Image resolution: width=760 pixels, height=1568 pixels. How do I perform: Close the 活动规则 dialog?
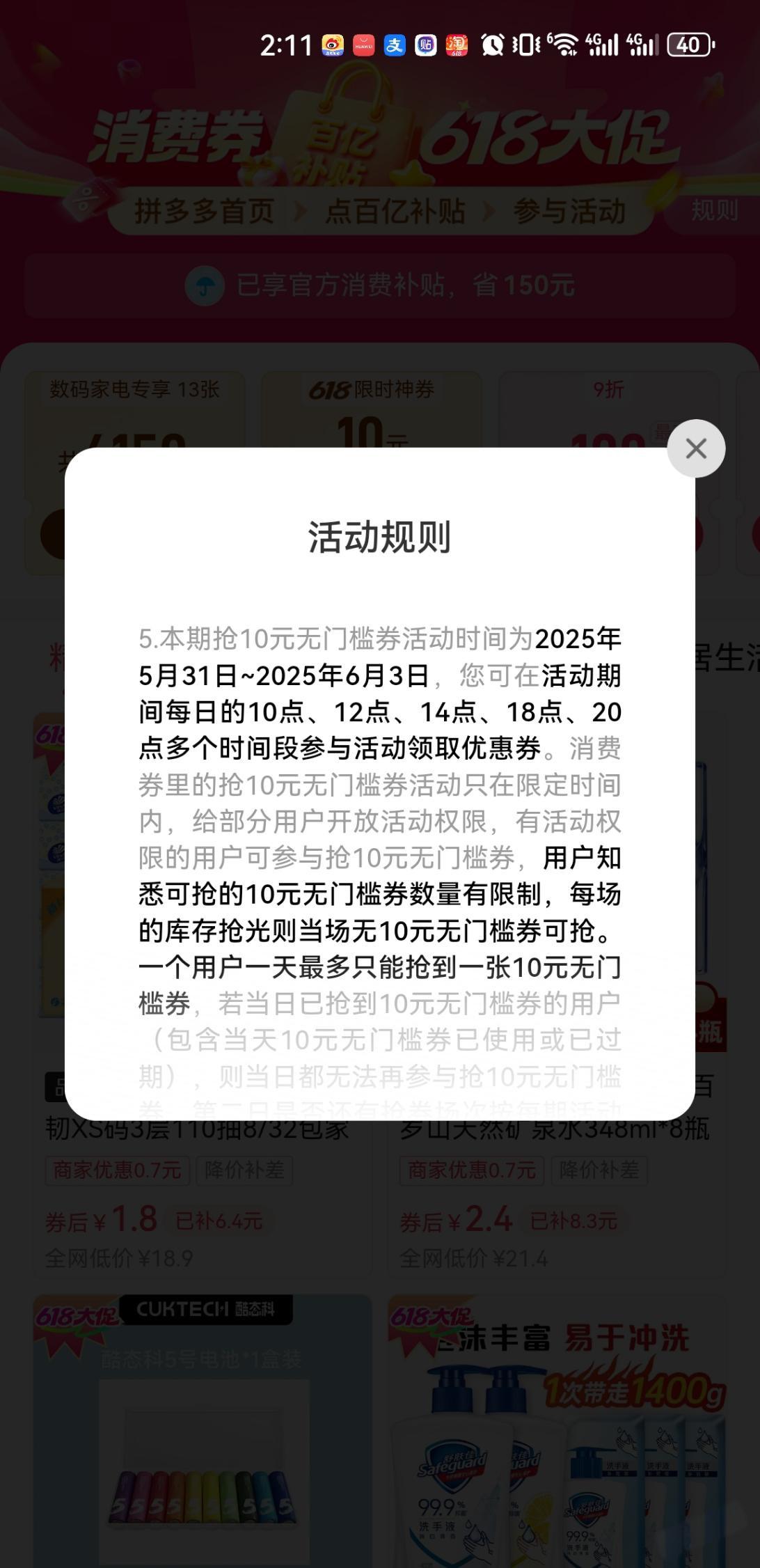tap(695, 449)
